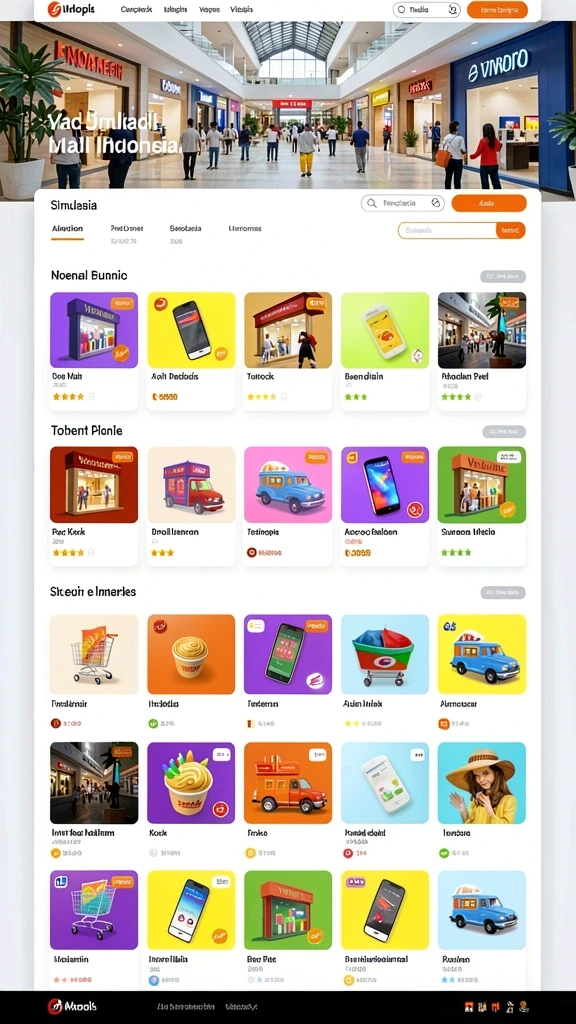Tap the orange button in the top header

point(498,10)
